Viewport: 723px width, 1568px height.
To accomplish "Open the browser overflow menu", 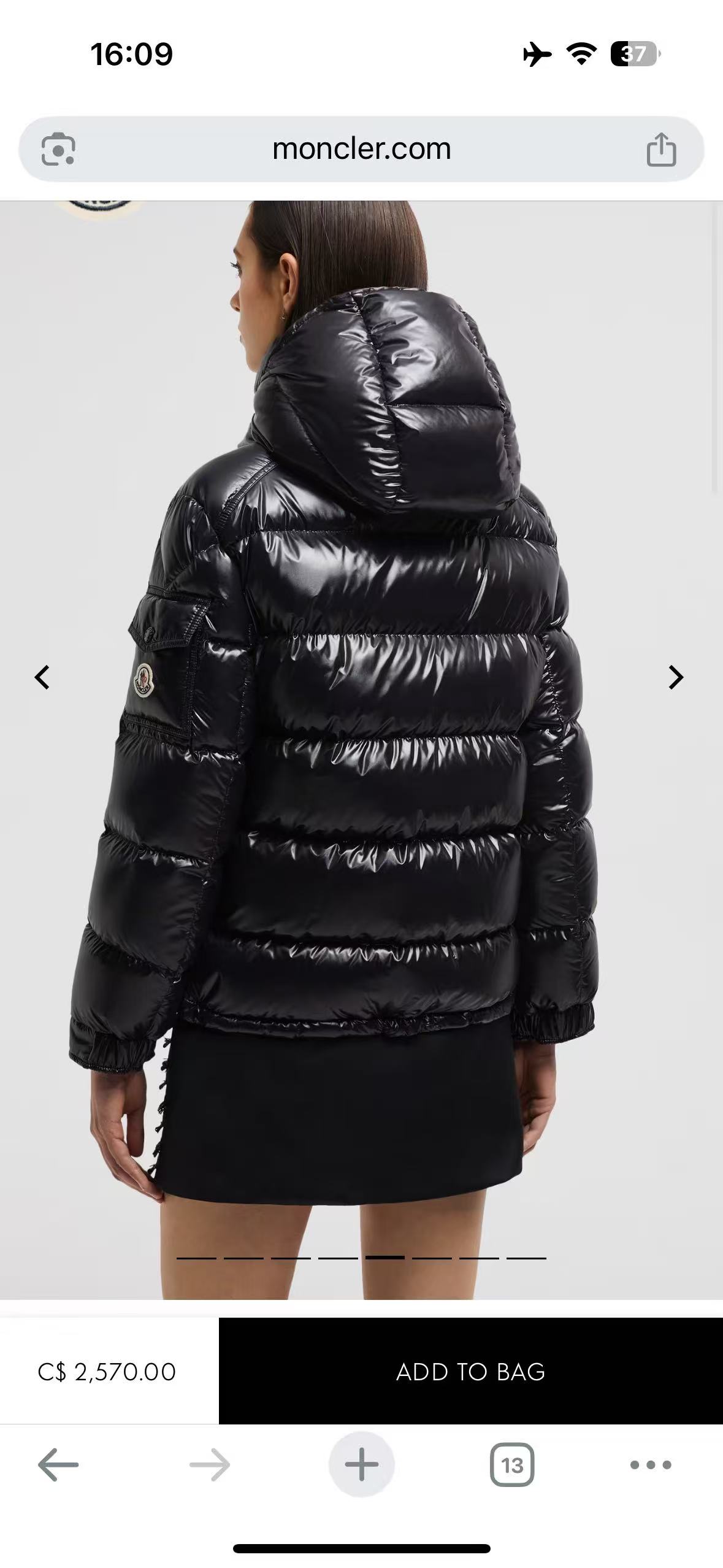I will click(x=651, y=1465).
